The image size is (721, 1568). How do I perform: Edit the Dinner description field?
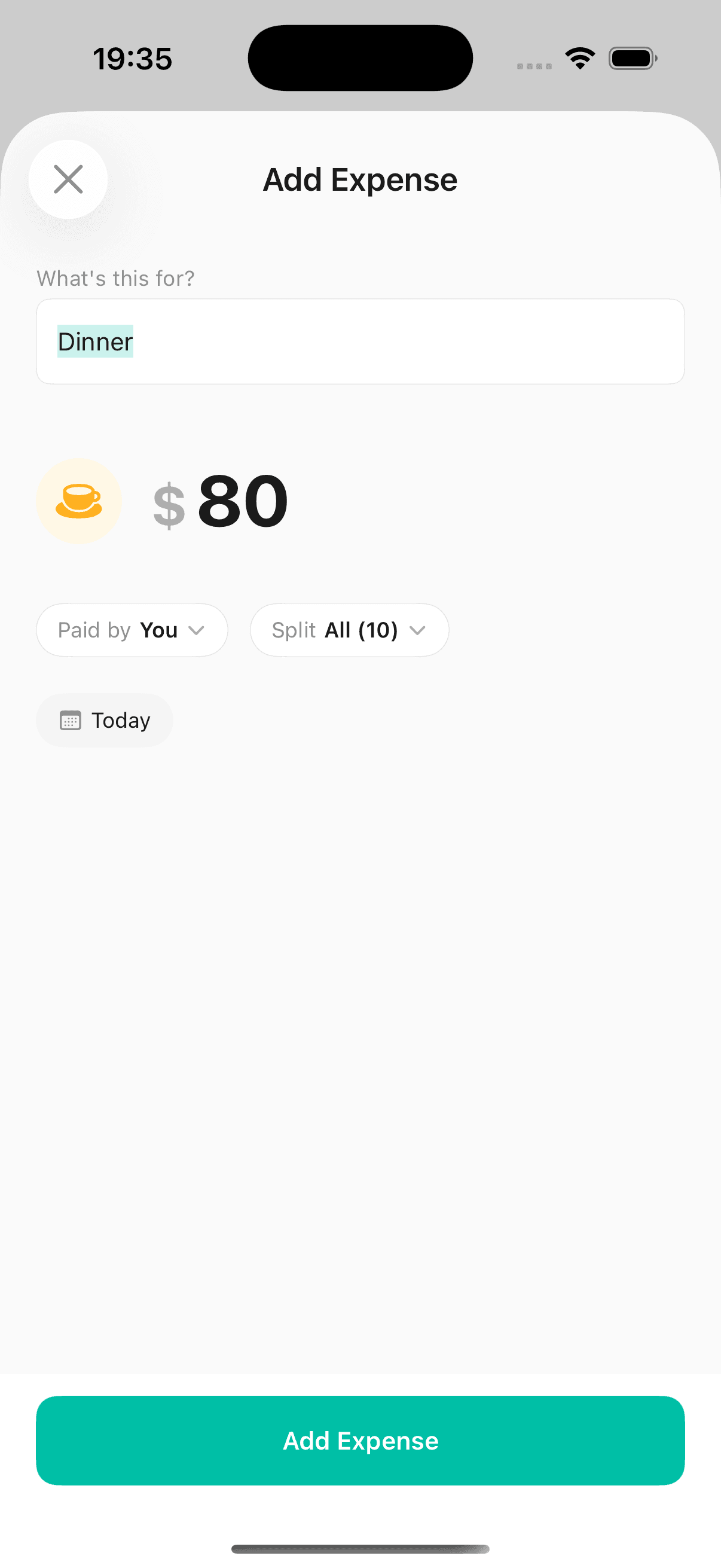[x=360, y=341]
